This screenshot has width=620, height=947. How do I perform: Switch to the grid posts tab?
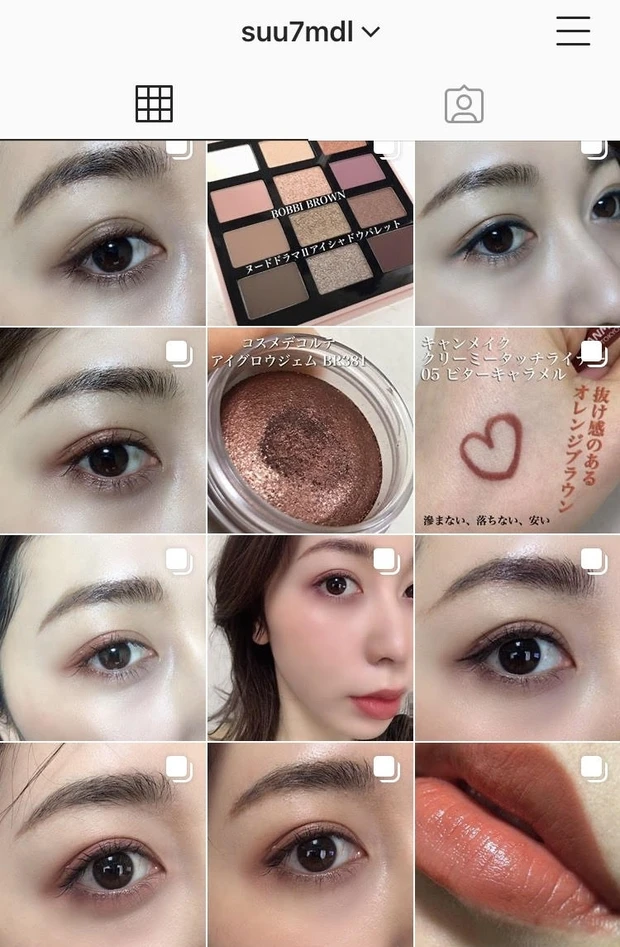pos(154,104)
